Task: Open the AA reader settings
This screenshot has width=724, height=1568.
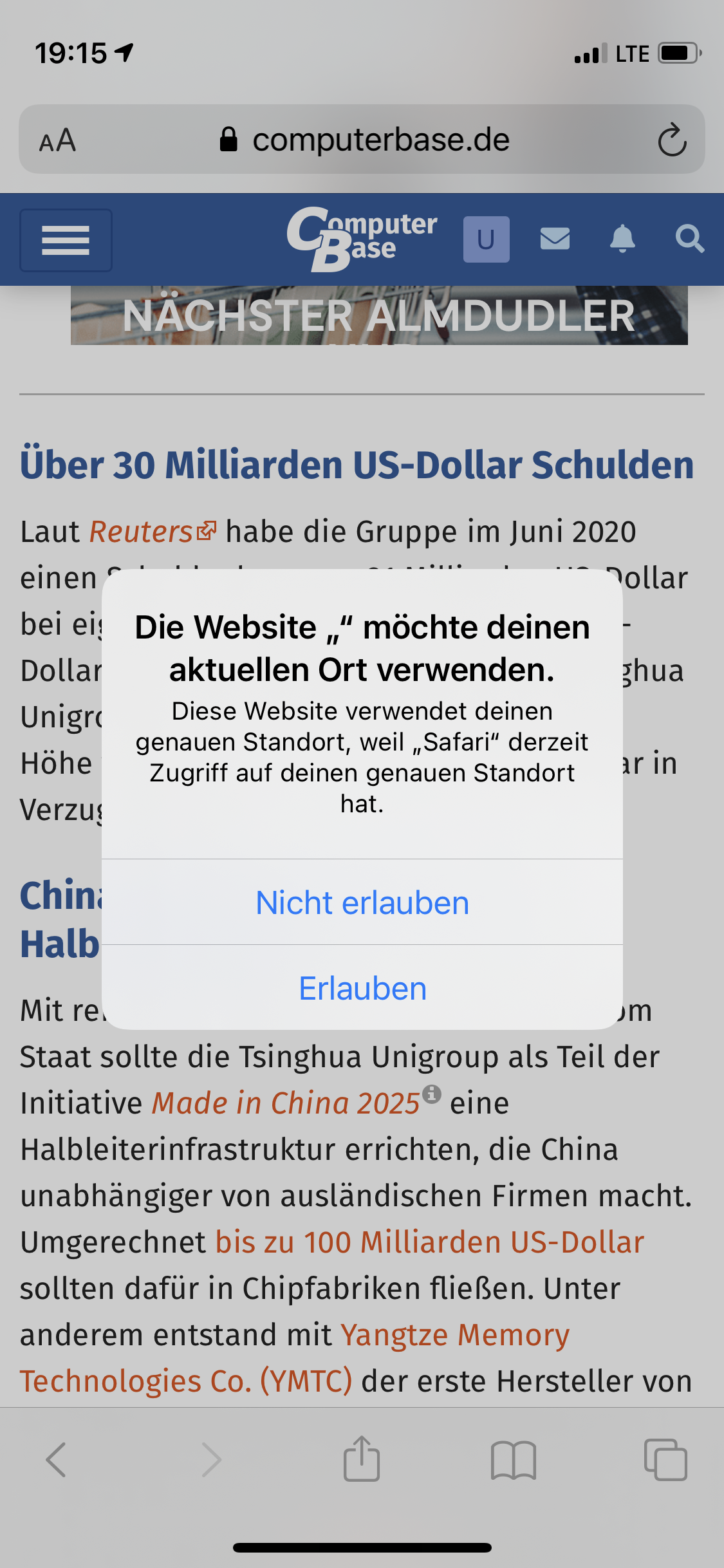Action: click(58, 140)
